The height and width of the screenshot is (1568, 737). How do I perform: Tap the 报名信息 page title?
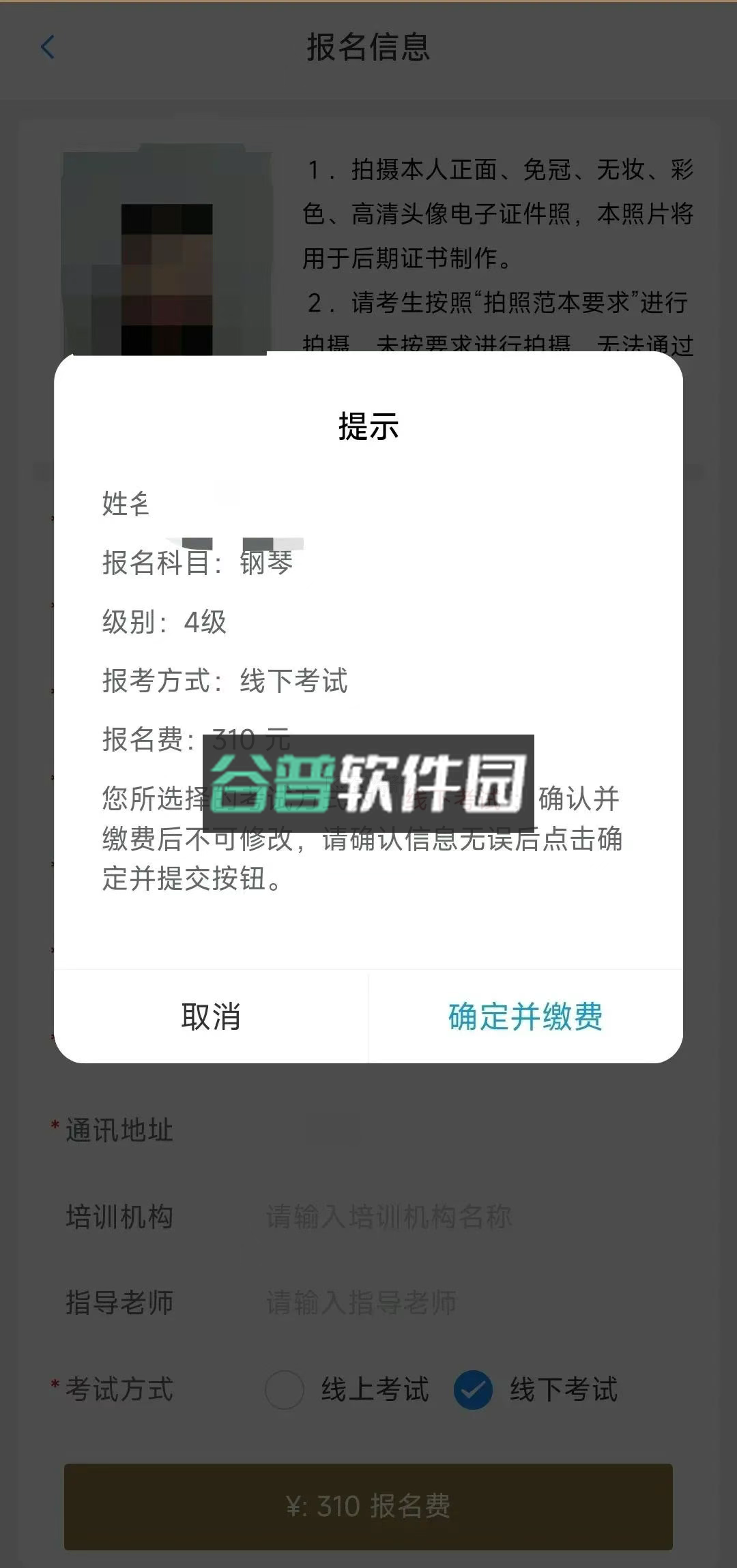369,48
